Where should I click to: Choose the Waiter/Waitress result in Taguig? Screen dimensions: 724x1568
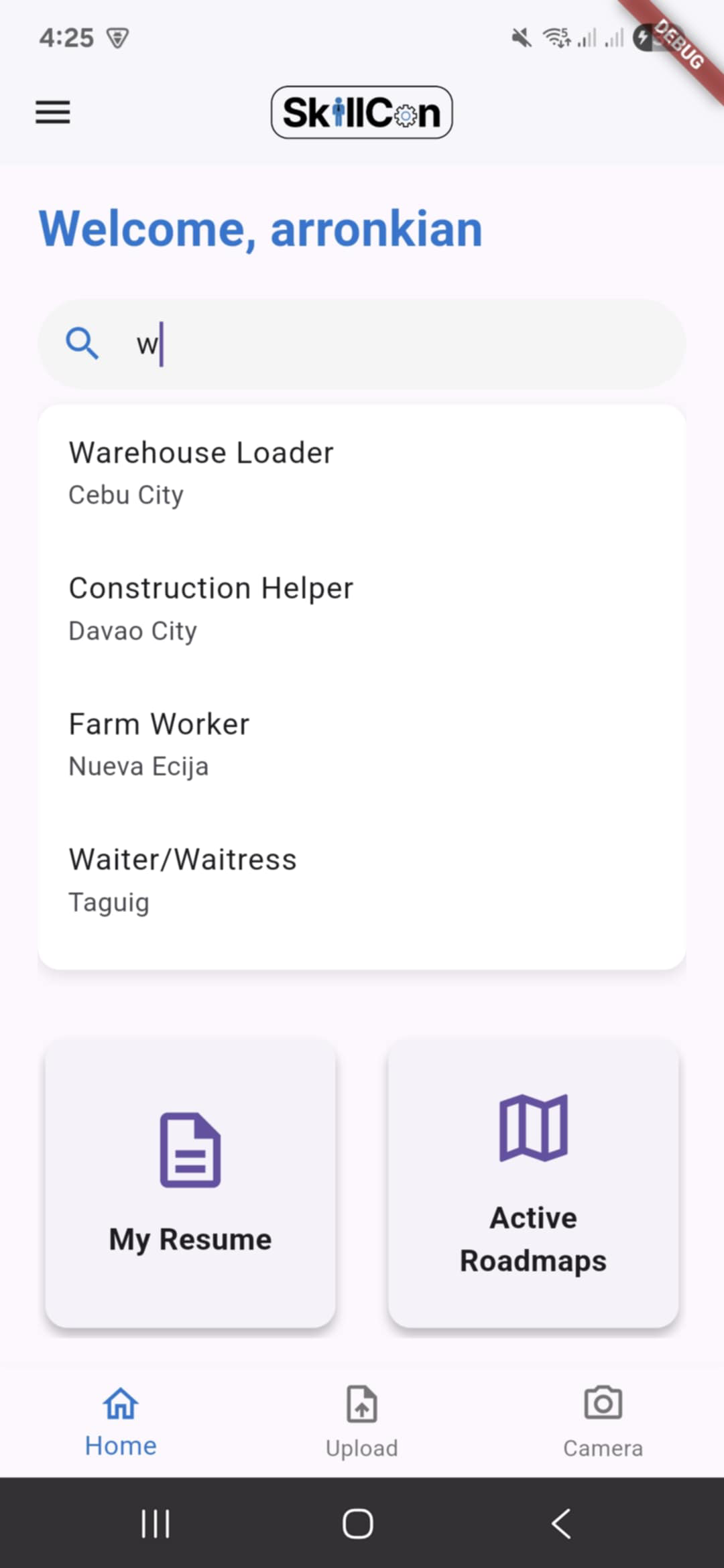[x=362, y=880]
